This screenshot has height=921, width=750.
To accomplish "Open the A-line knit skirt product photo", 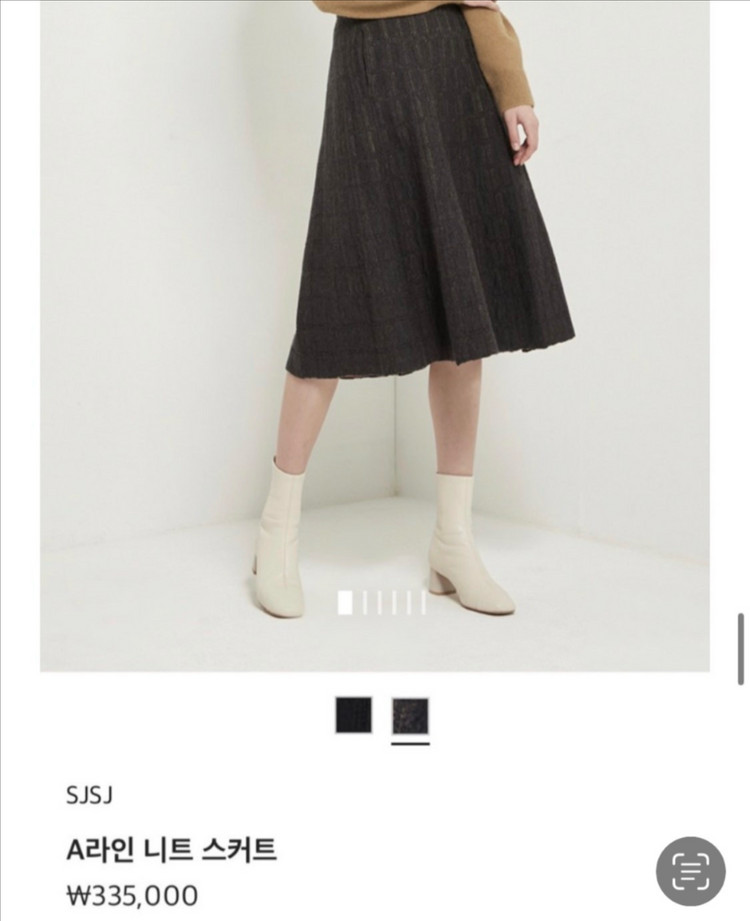I will coord(375,330).
